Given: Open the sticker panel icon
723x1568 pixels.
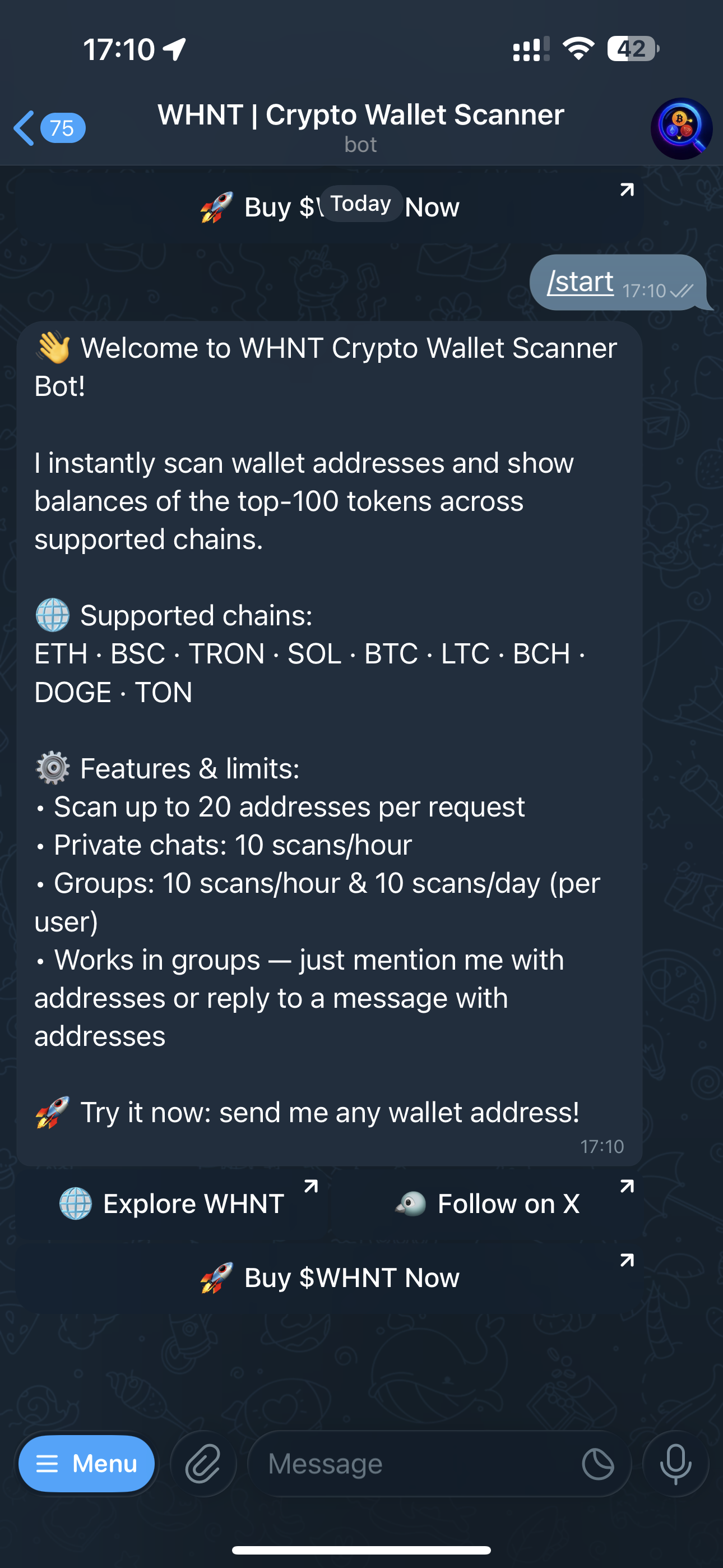Looking at the screenshot, I should coord(597,1463).
